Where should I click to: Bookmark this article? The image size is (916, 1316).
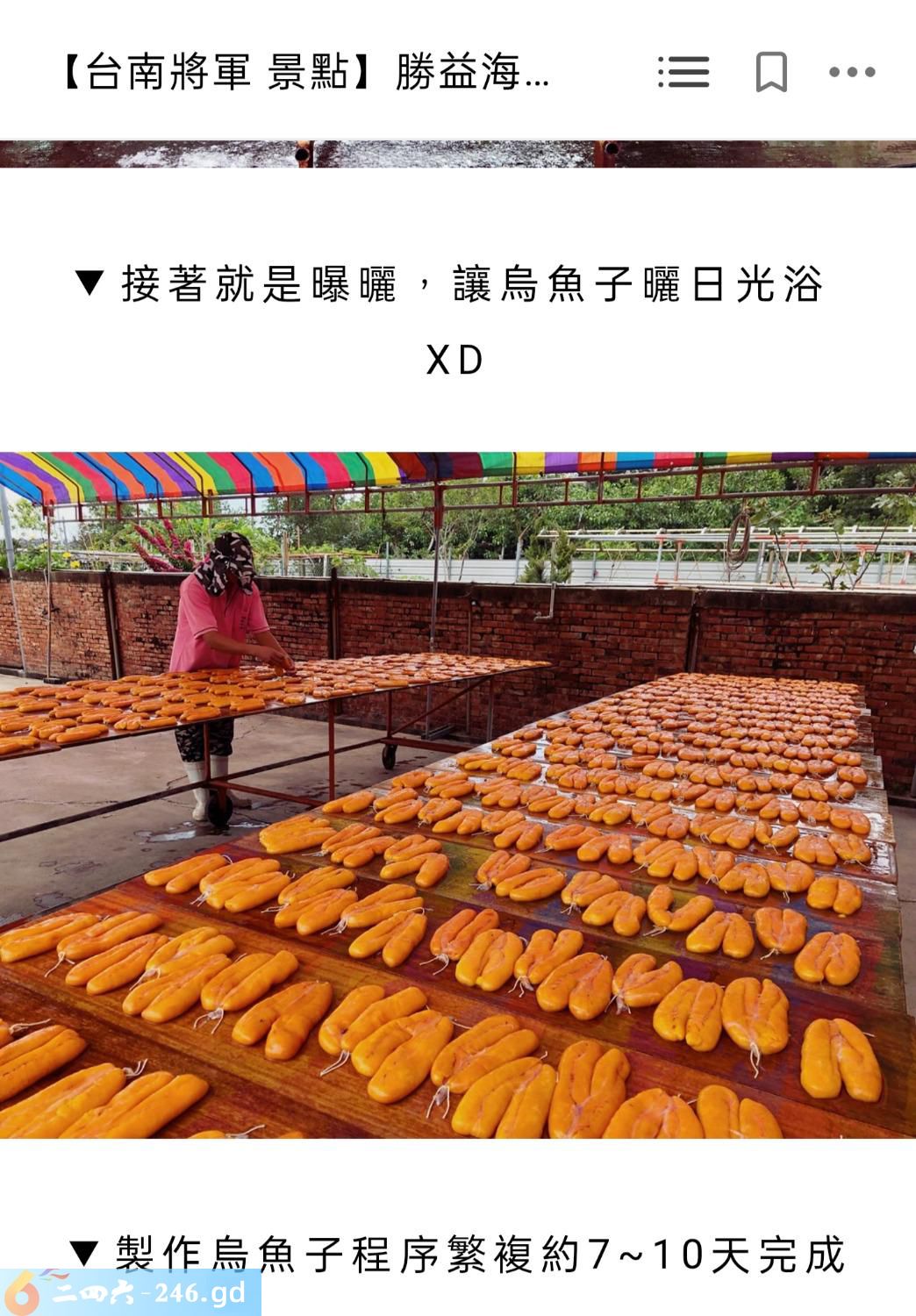pyautogui.click(x=771, y=72)
